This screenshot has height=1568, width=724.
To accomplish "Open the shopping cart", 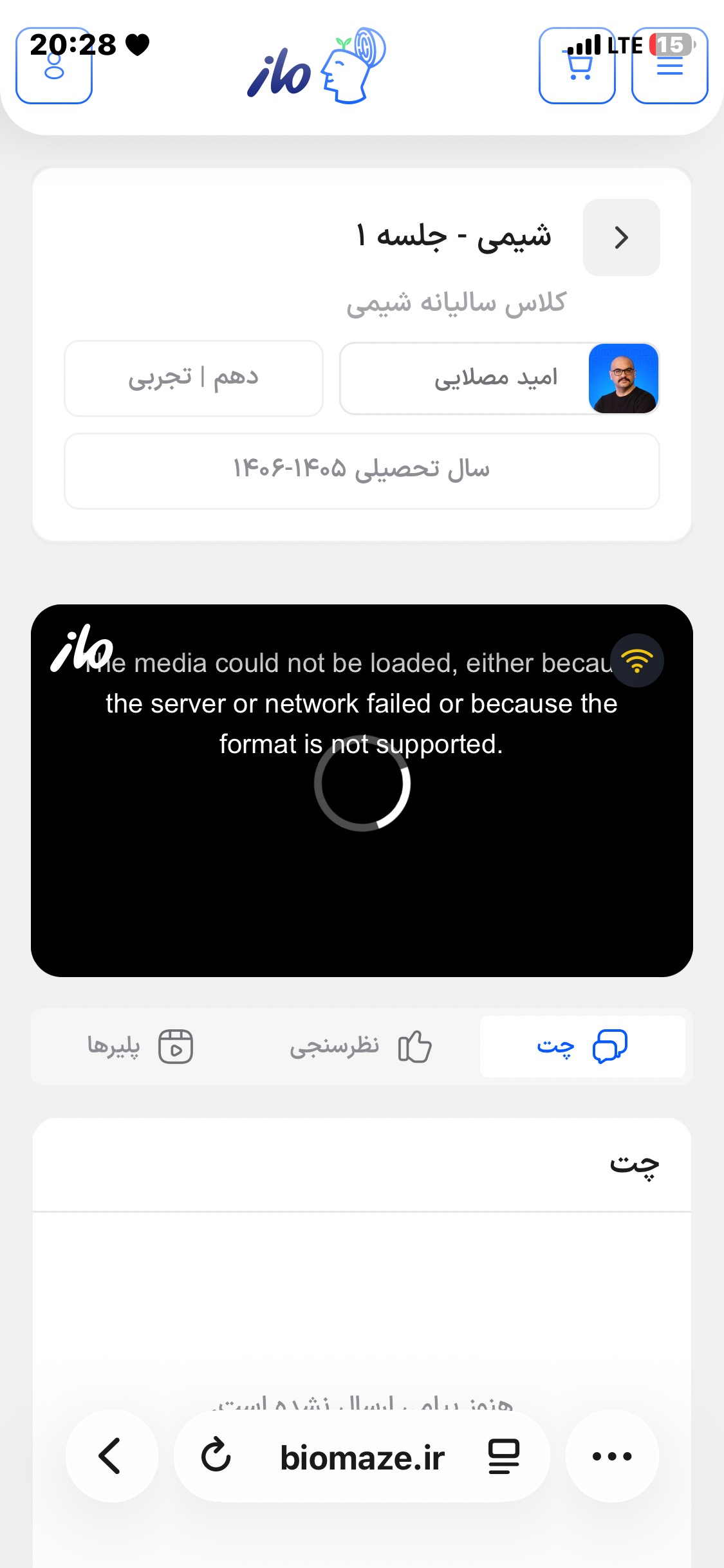I will pyautogui.click(x=577, y=66).
